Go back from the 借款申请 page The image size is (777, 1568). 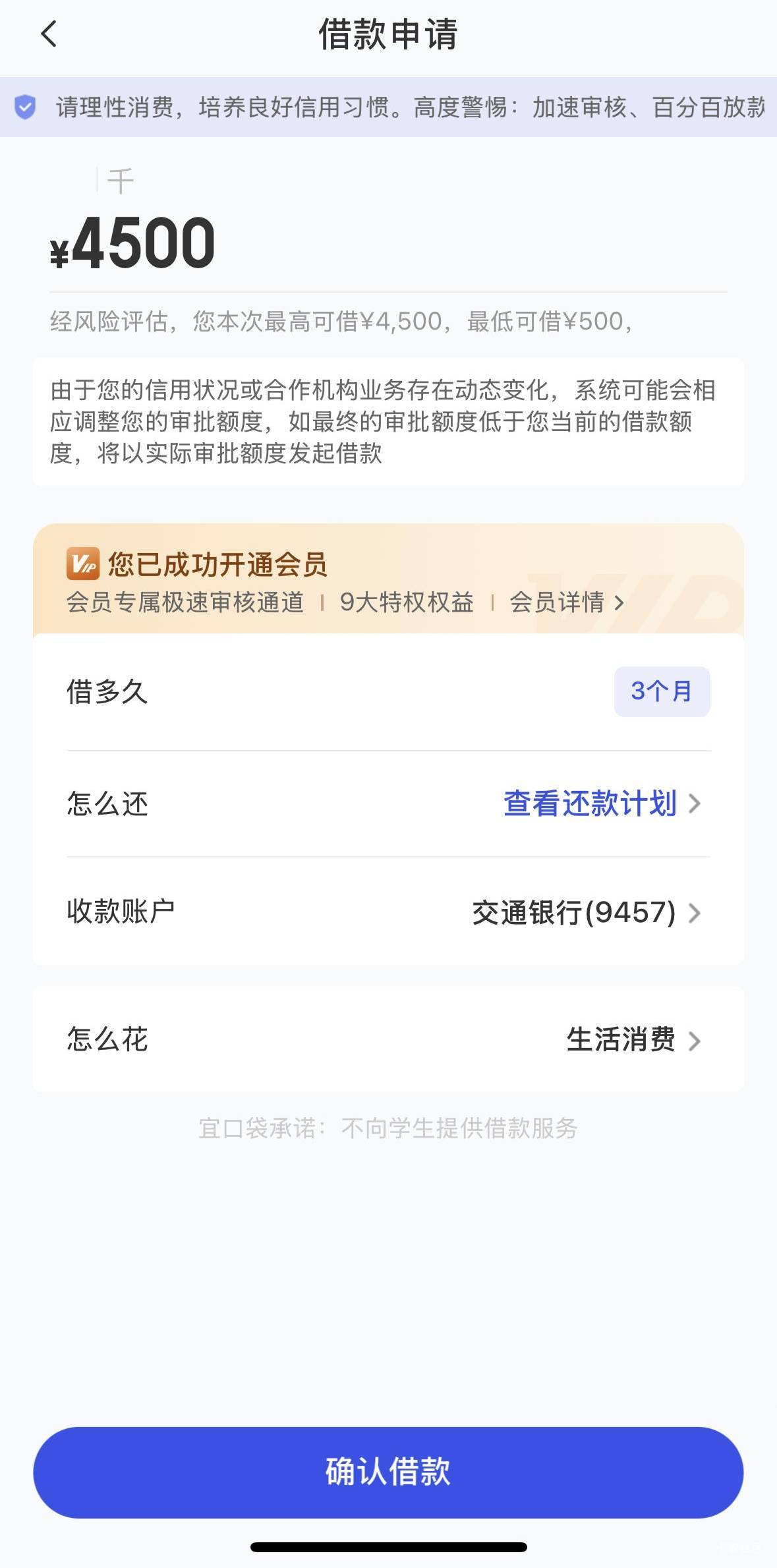pyautogui.click(x=49, y=34)
